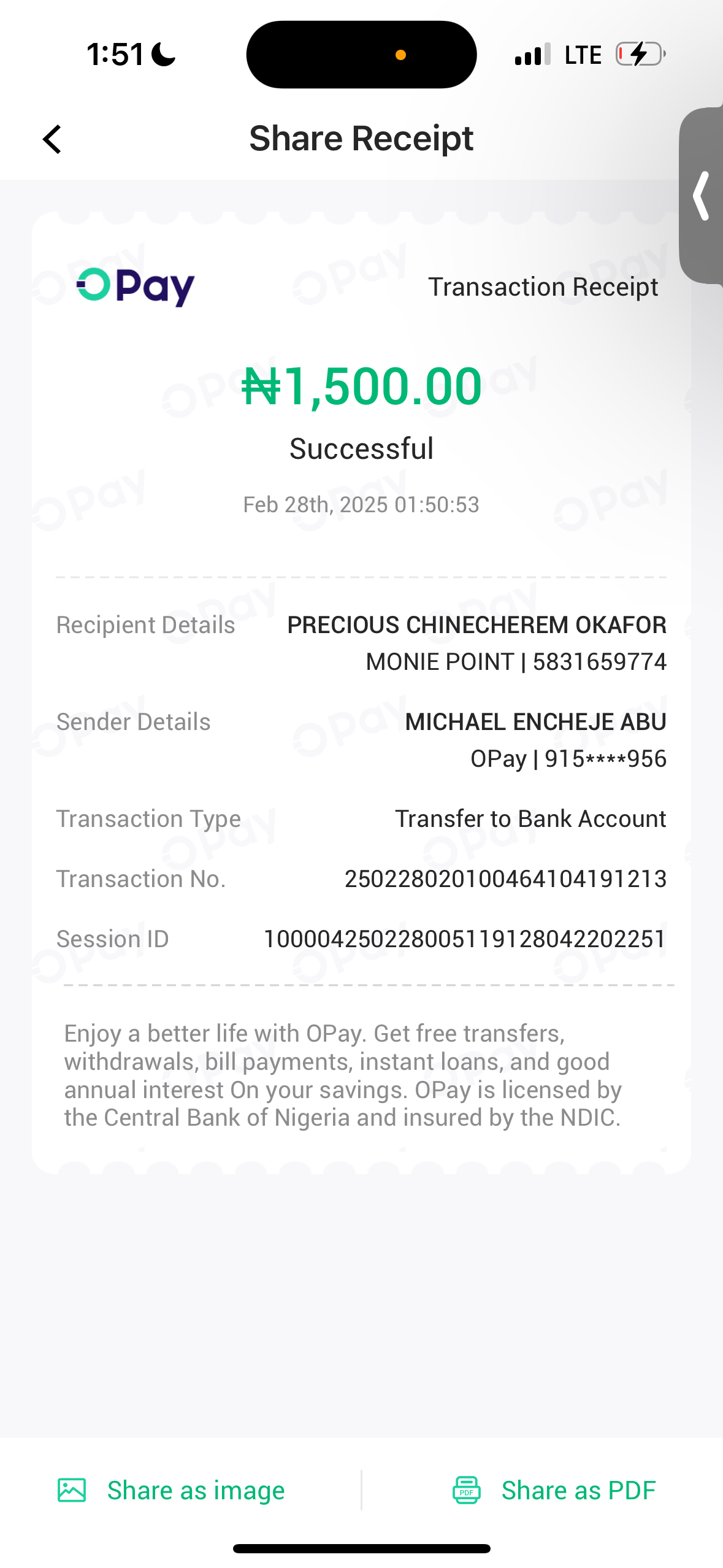723x1568 pixels.
Task: Go back from Share Receipt screen
Action: [53, 139]
